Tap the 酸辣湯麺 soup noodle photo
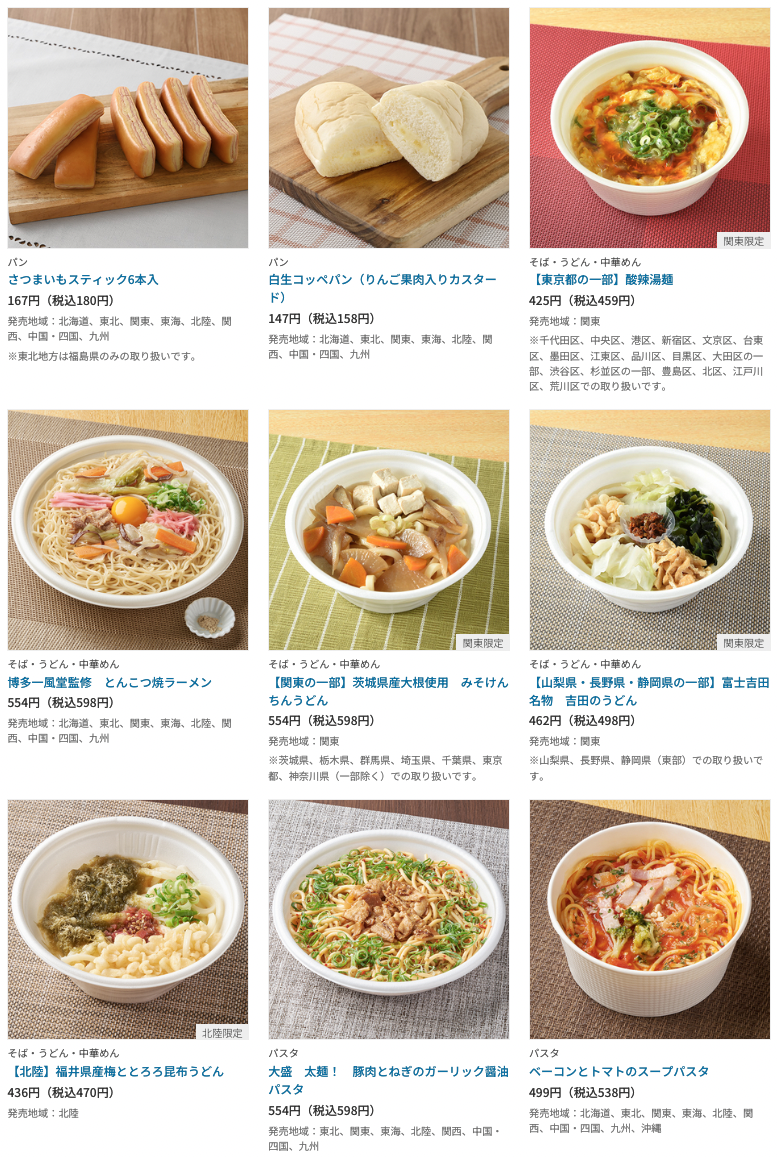 [x=649, y=128]
